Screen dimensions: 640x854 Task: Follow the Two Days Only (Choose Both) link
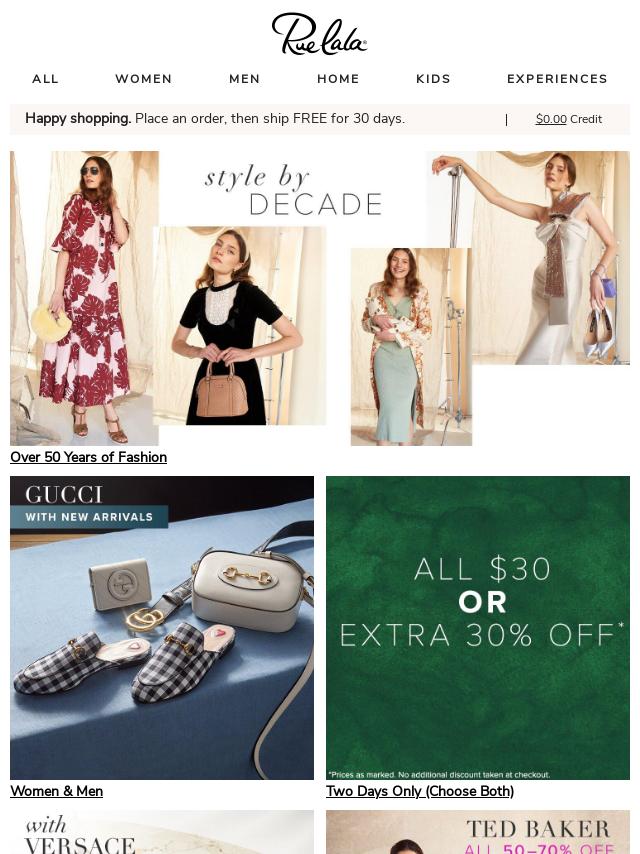pyautogui.click(x=420, y=791)
